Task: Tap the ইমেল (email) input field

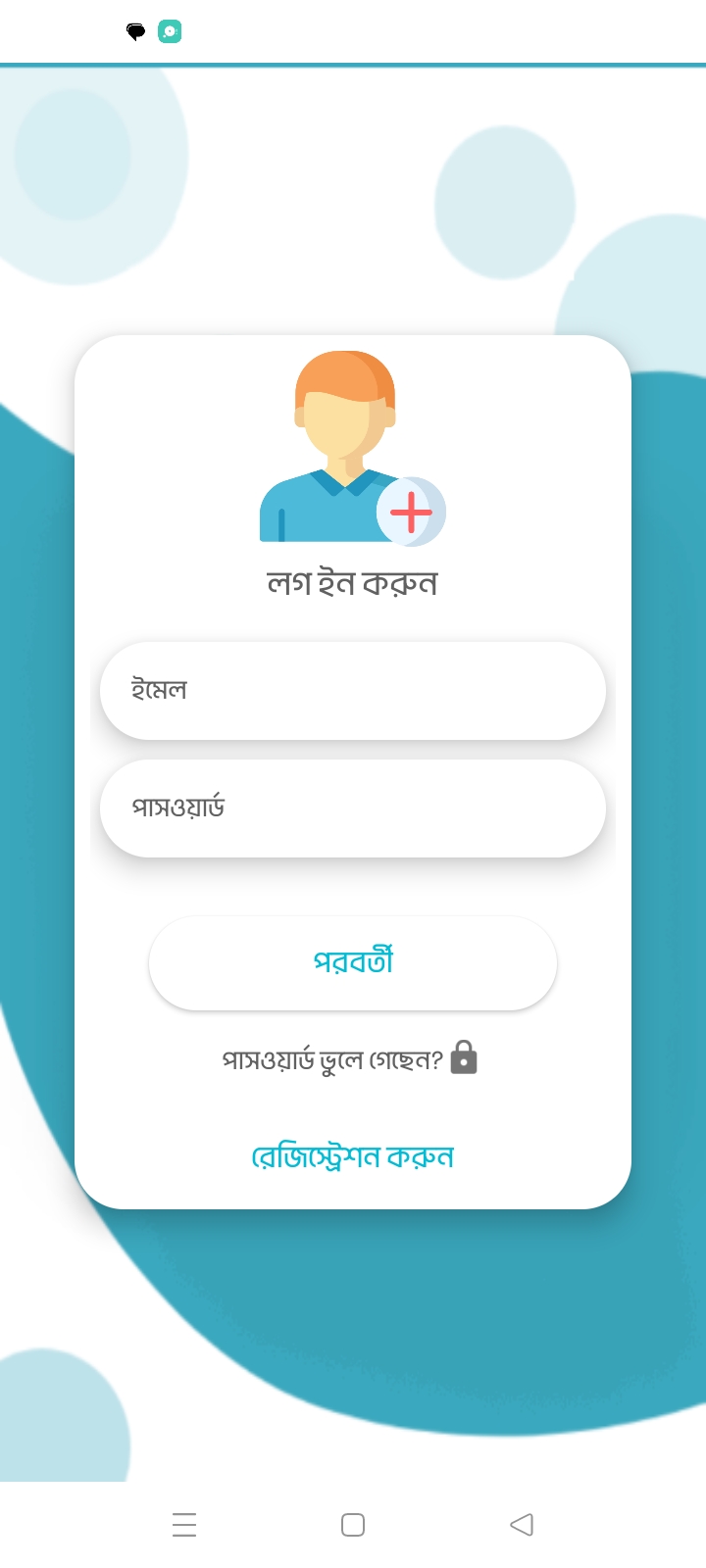Action: pyautogui.click(x=353, y=691)
